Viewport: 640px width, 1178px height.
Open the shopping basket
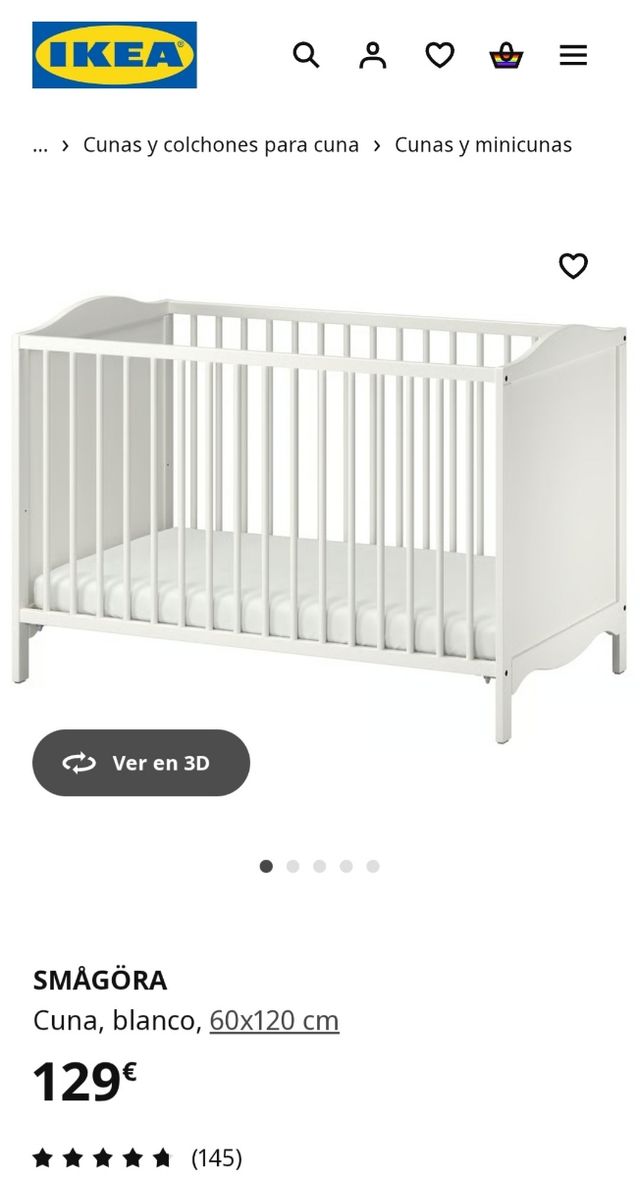click(x=506, y=55)
